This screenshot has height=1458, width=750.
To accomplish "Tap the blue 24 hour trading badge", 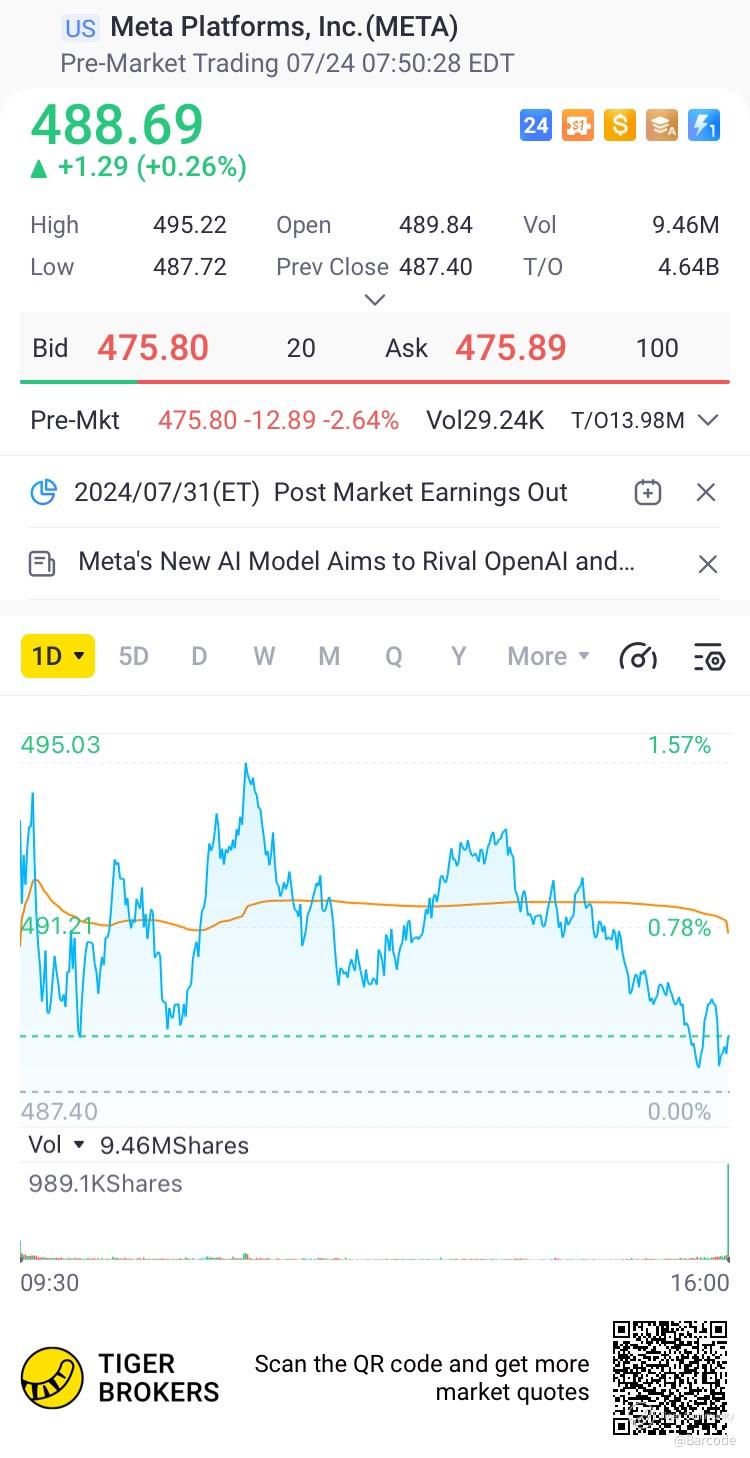I will (x=536, y=125).
